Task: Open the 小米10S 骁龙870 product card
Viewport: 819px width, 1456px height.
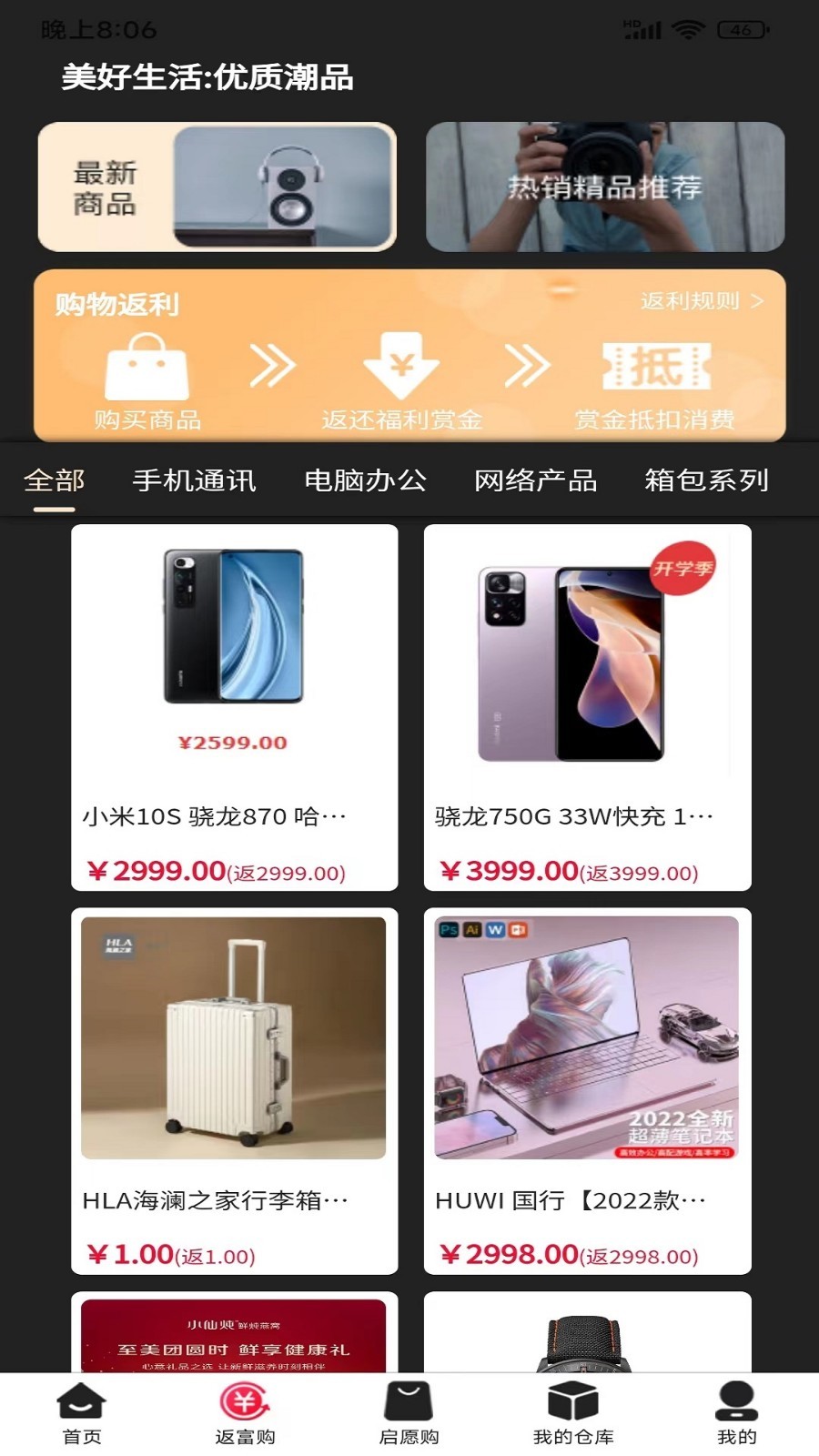Action: click(235, 707)
